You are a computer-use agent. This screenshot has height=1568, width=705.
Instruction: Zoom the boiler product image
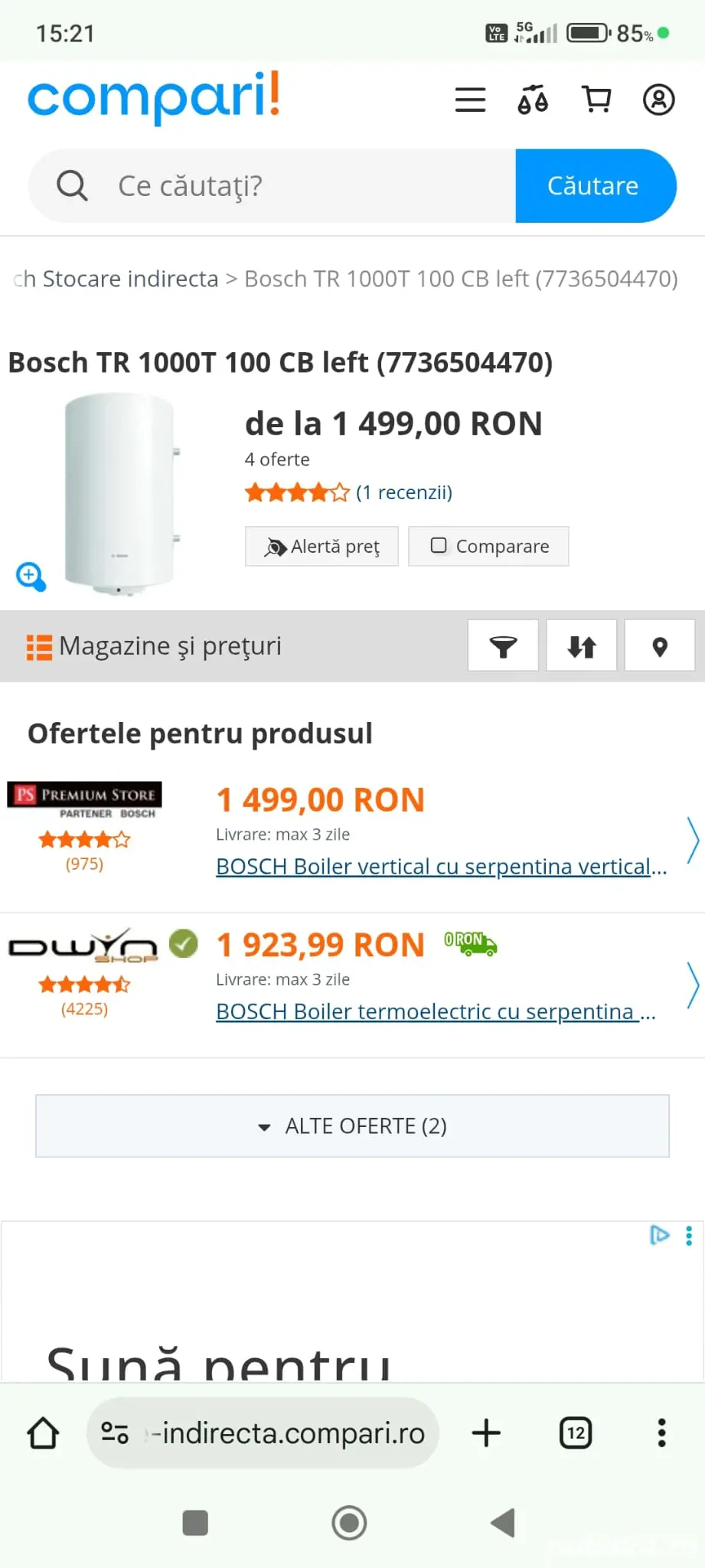tap(30, 576)
